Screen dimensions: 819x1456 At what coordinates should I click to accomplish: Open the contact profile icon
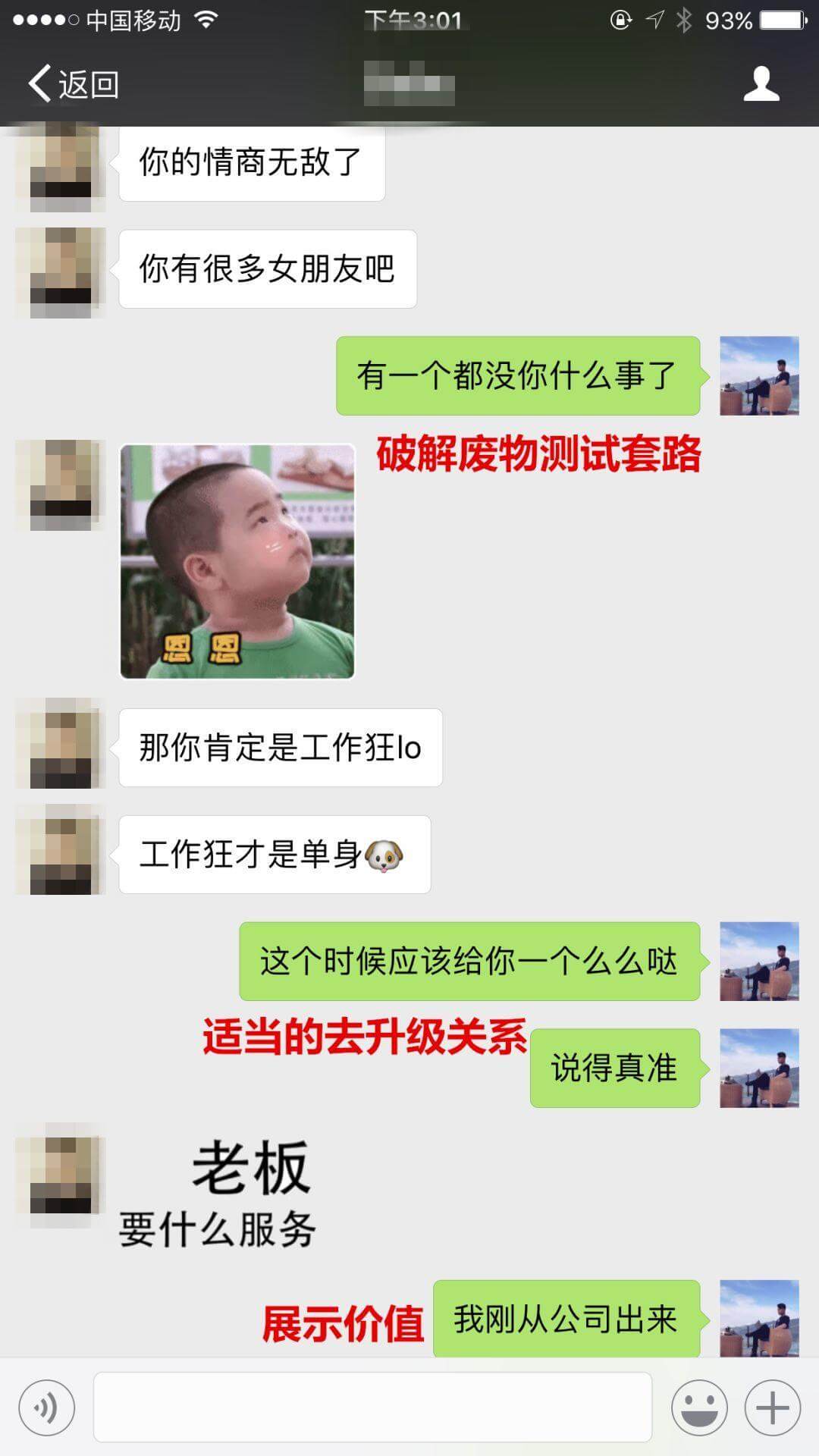761,83
